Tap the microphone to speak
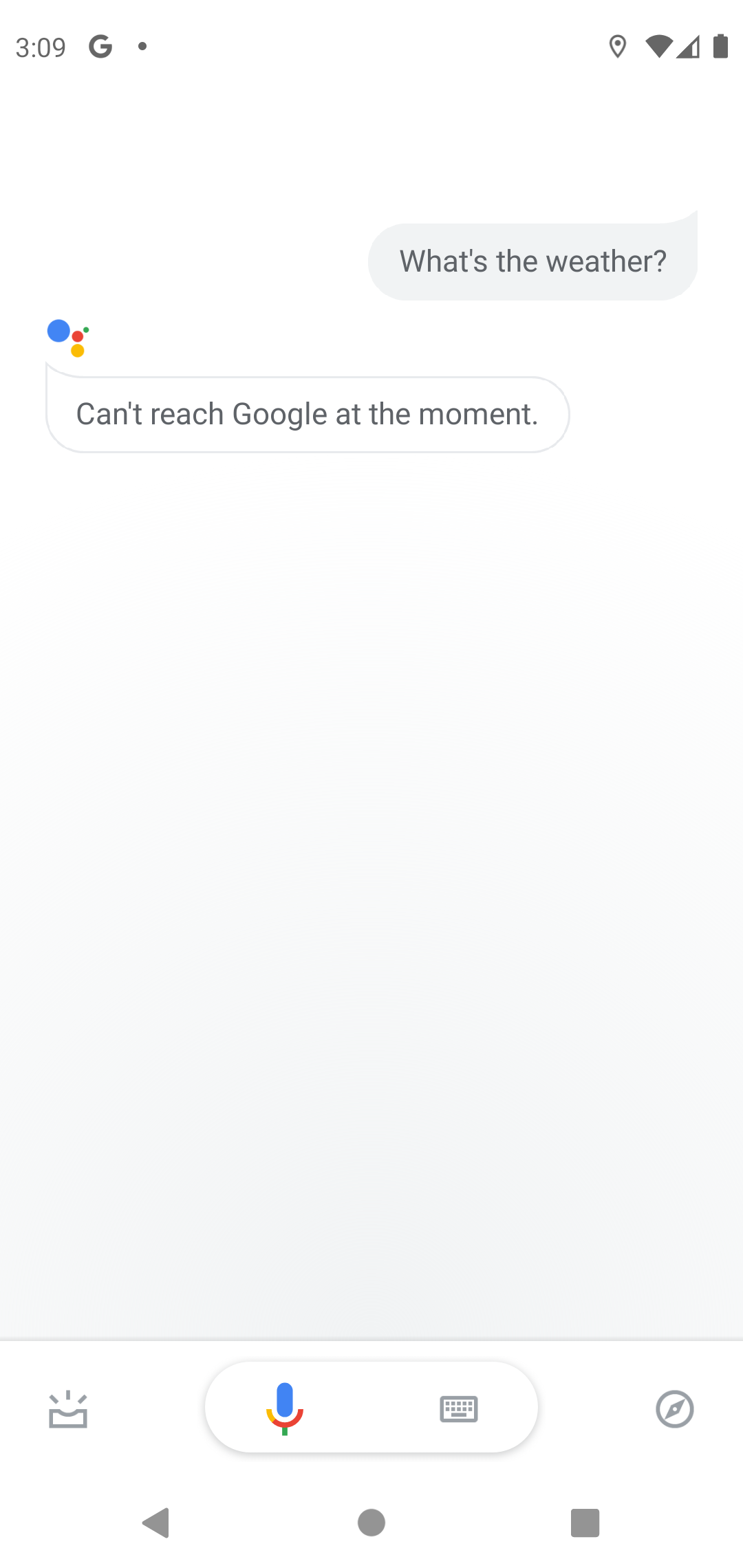The image size is (743, 1568). click(285, 1407)
